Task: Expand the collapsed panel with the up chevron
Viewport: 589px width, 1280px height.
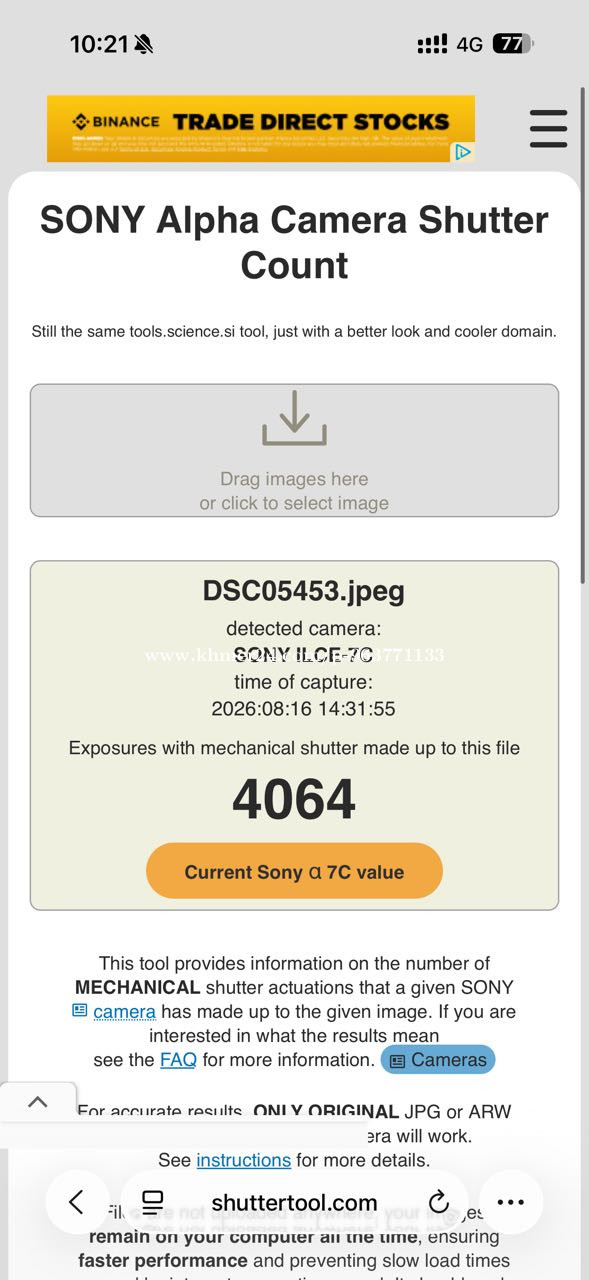Action: (38, 1102)
